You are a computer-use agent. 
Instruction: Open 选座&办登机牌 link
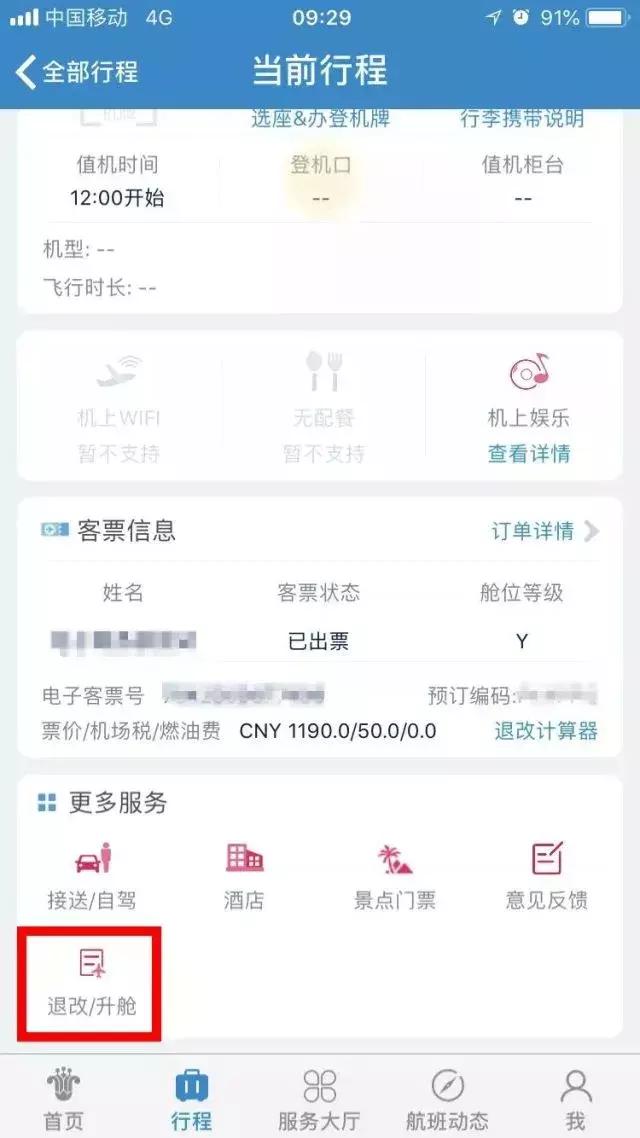[x=321, y=118]
